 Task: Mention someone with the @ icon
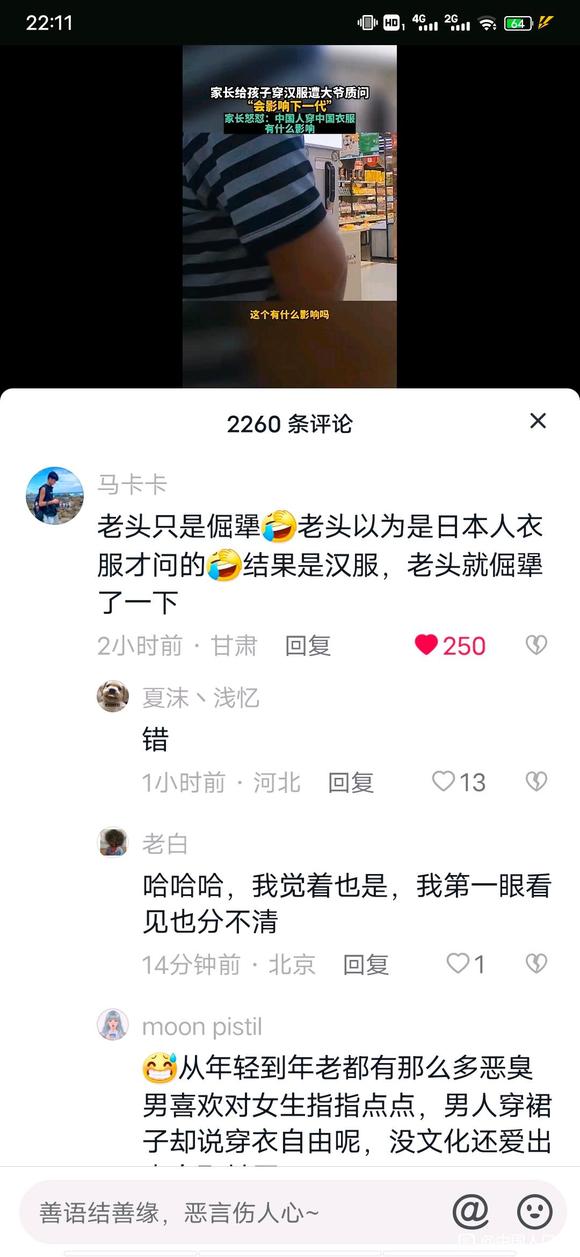pyautogui.click(x=470, y=1212)
